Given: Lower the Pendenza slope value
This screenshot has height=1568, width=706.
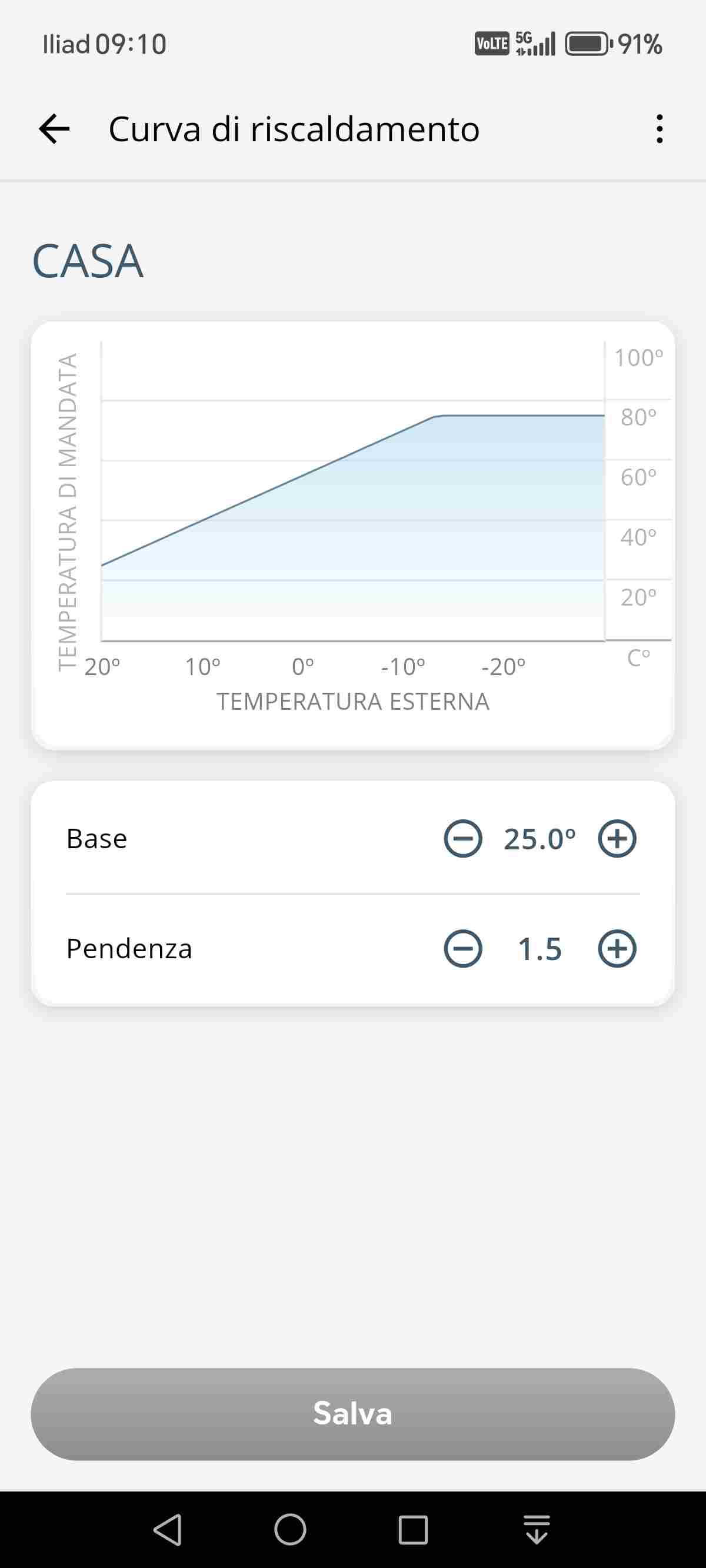Looking at the screenshot, I should pos(462,948).
